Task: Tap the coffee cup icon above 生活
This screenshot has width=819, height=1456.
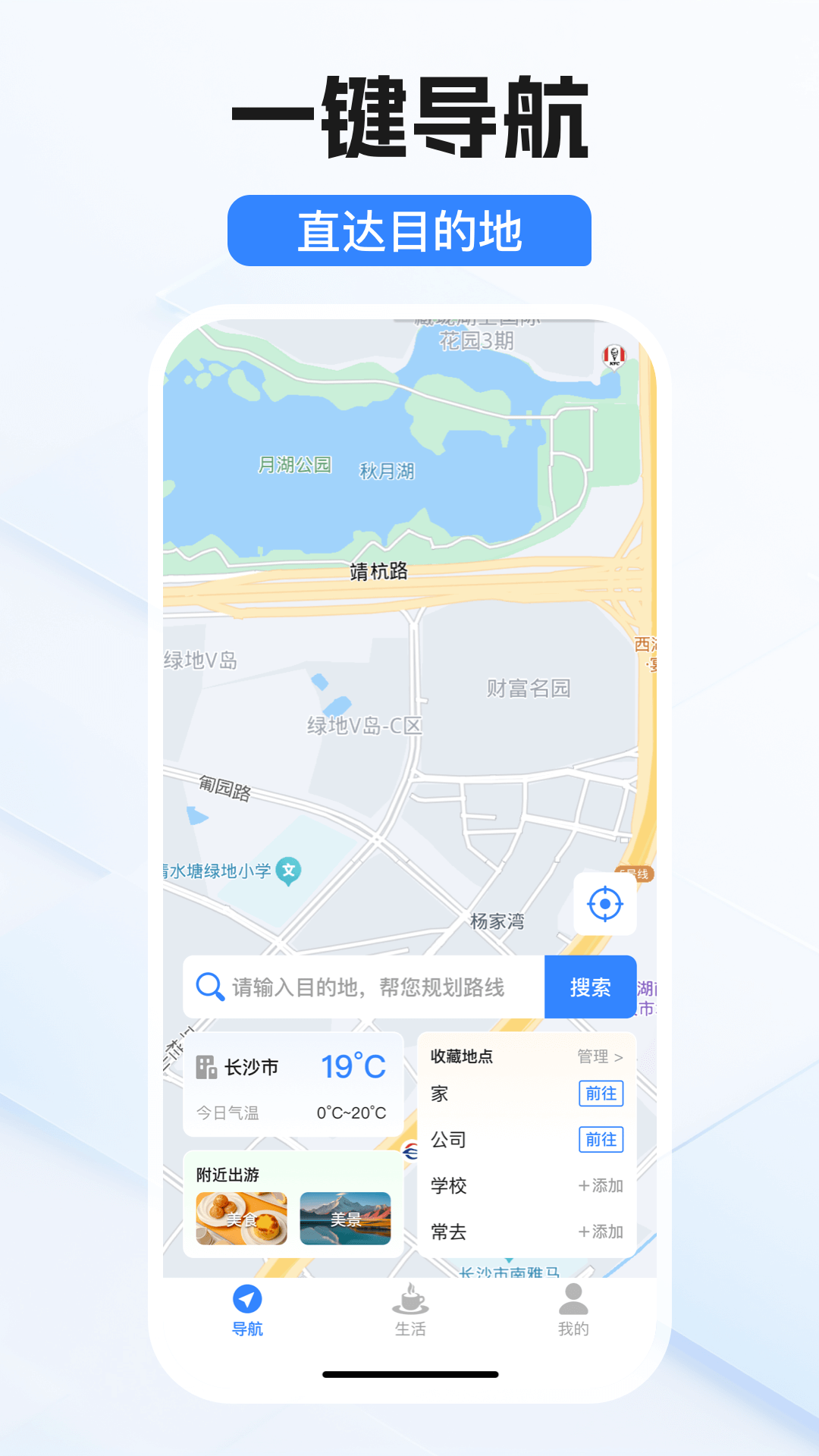Action: point(409,1299)
